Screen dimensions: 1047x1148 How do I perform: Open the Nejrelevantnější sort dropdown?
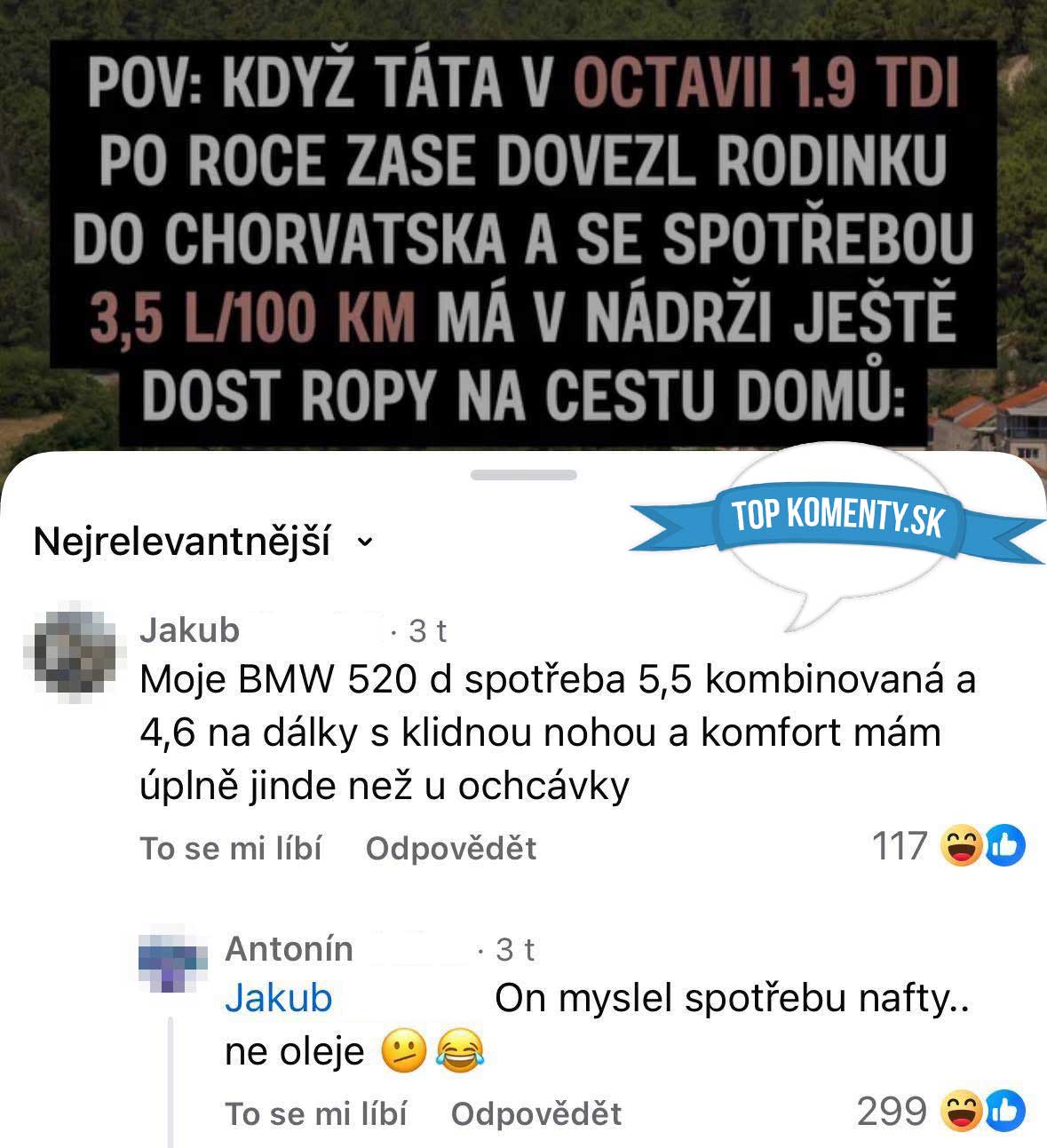202,542
